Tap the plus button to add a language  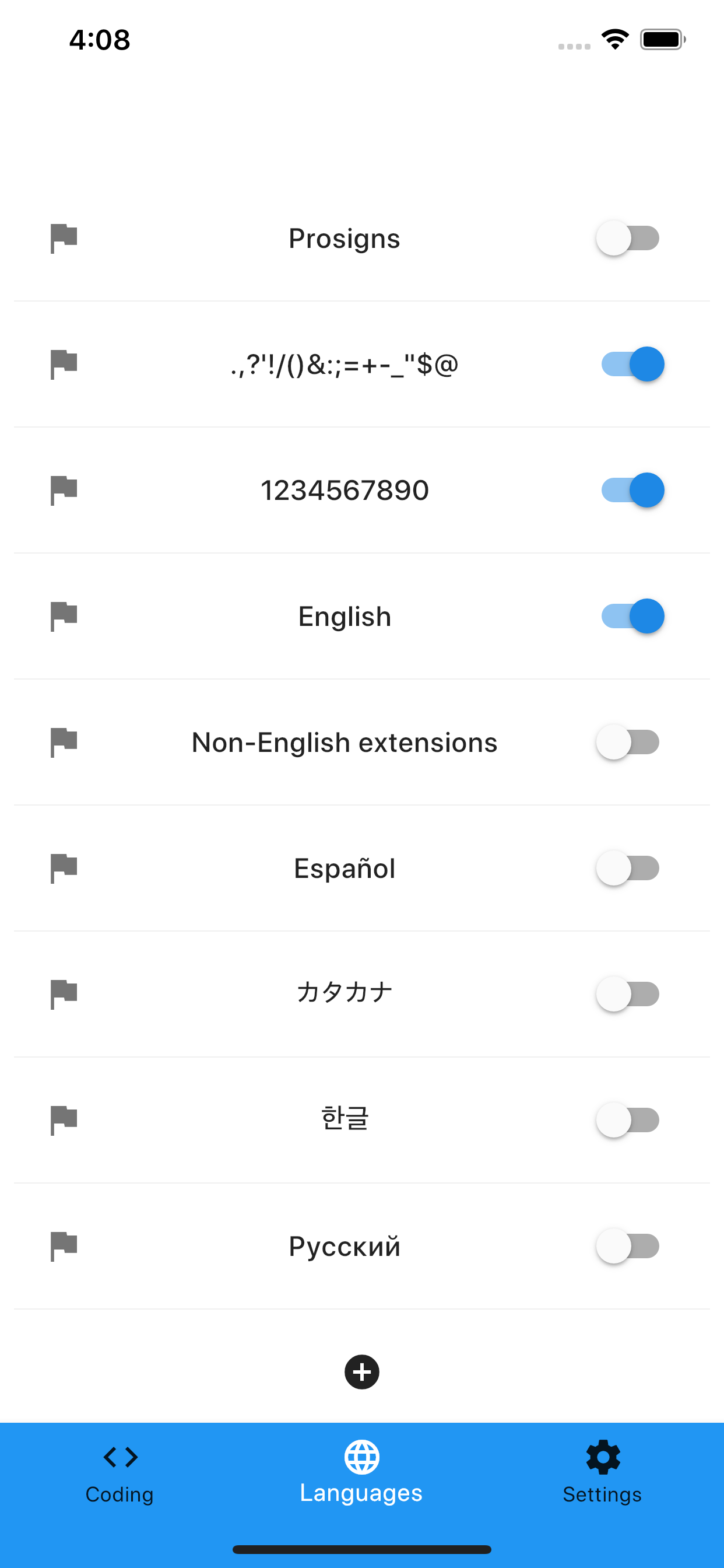(361, 1371)
